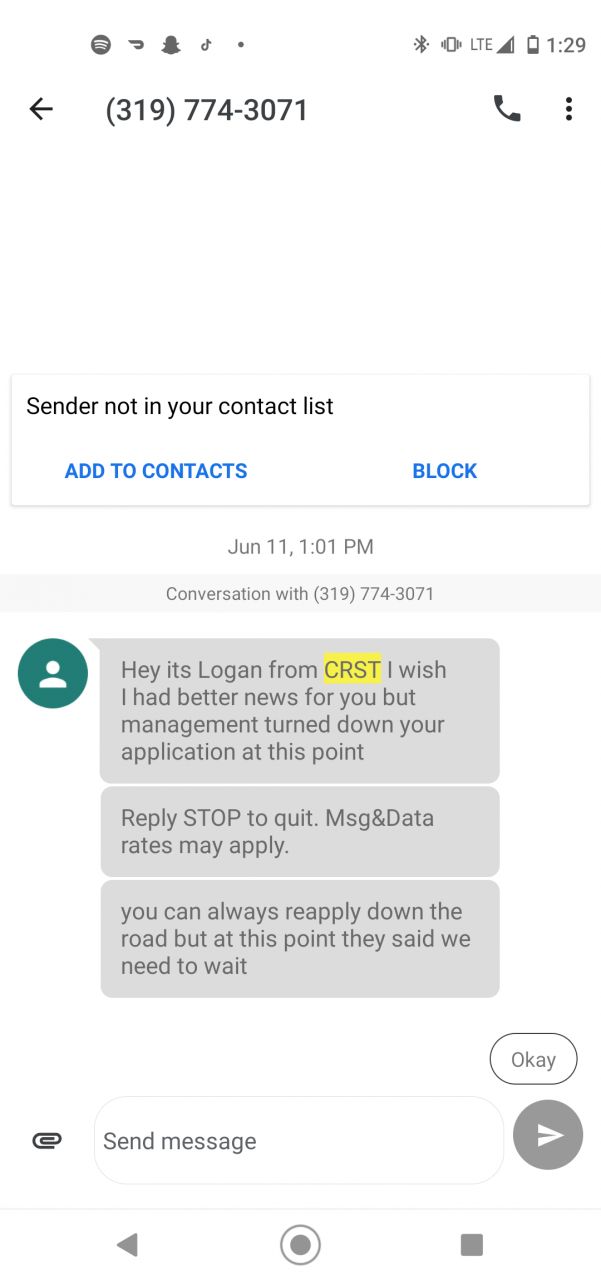Open the sender's contact avatar
Viewport: 601px width, 1280px height.
pyautogui.click(x=53, y=673)
